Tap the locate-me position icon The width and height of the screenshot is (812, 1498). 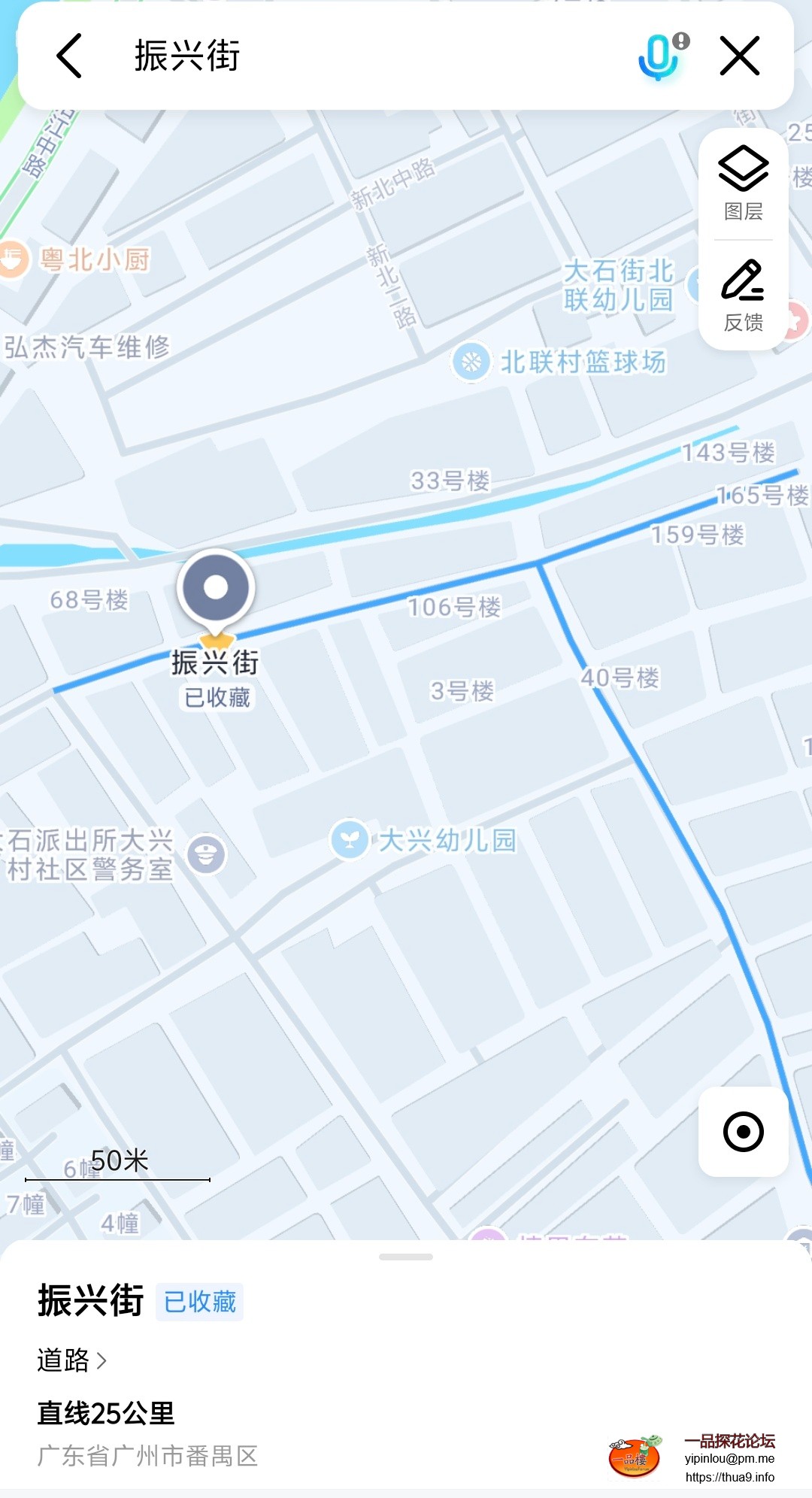click(x=742, y=1133)
